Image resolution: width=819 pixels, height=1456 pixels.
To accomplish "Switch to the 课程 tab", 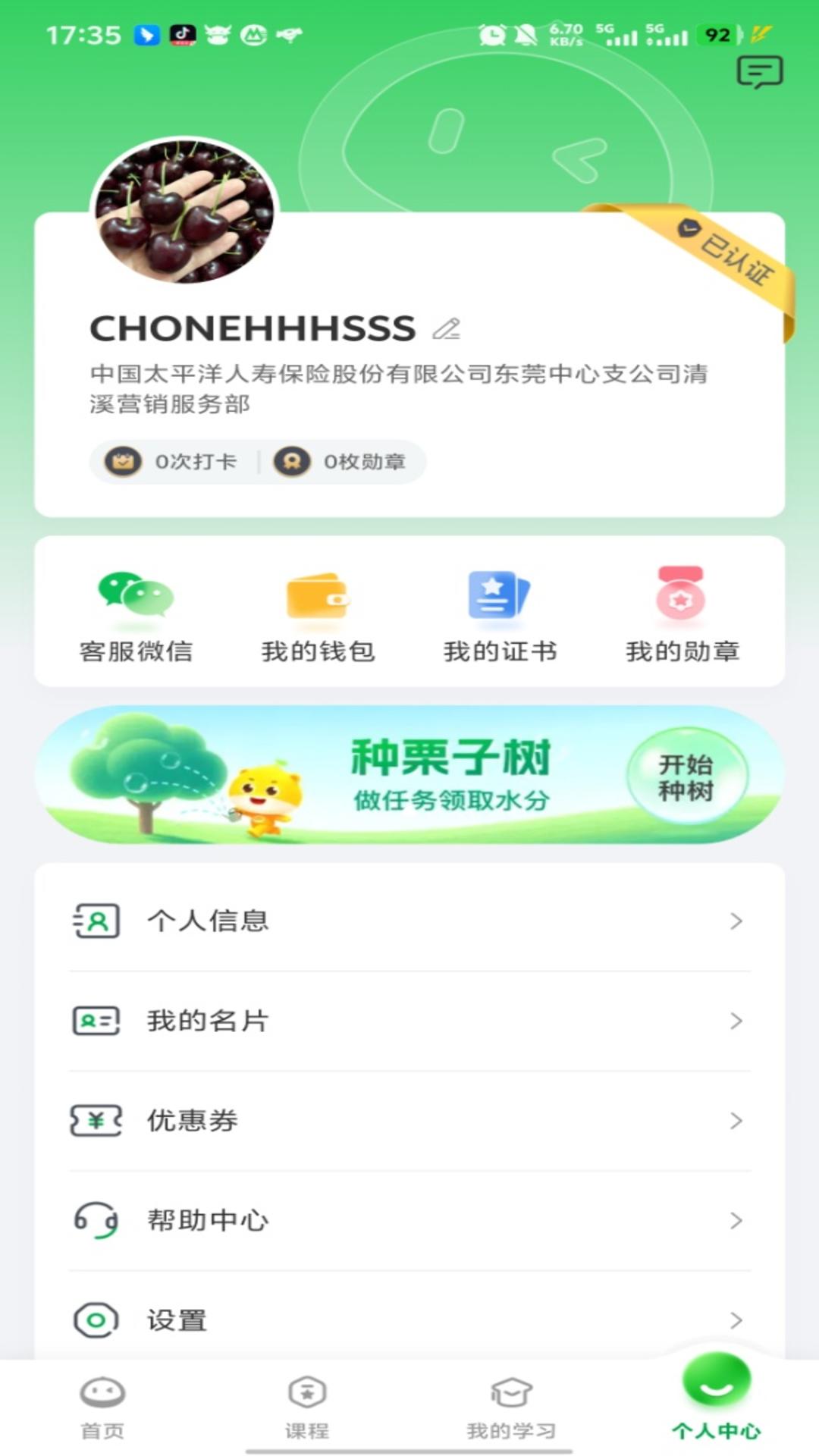I will pyautogui.click(x=307, y=1407).
